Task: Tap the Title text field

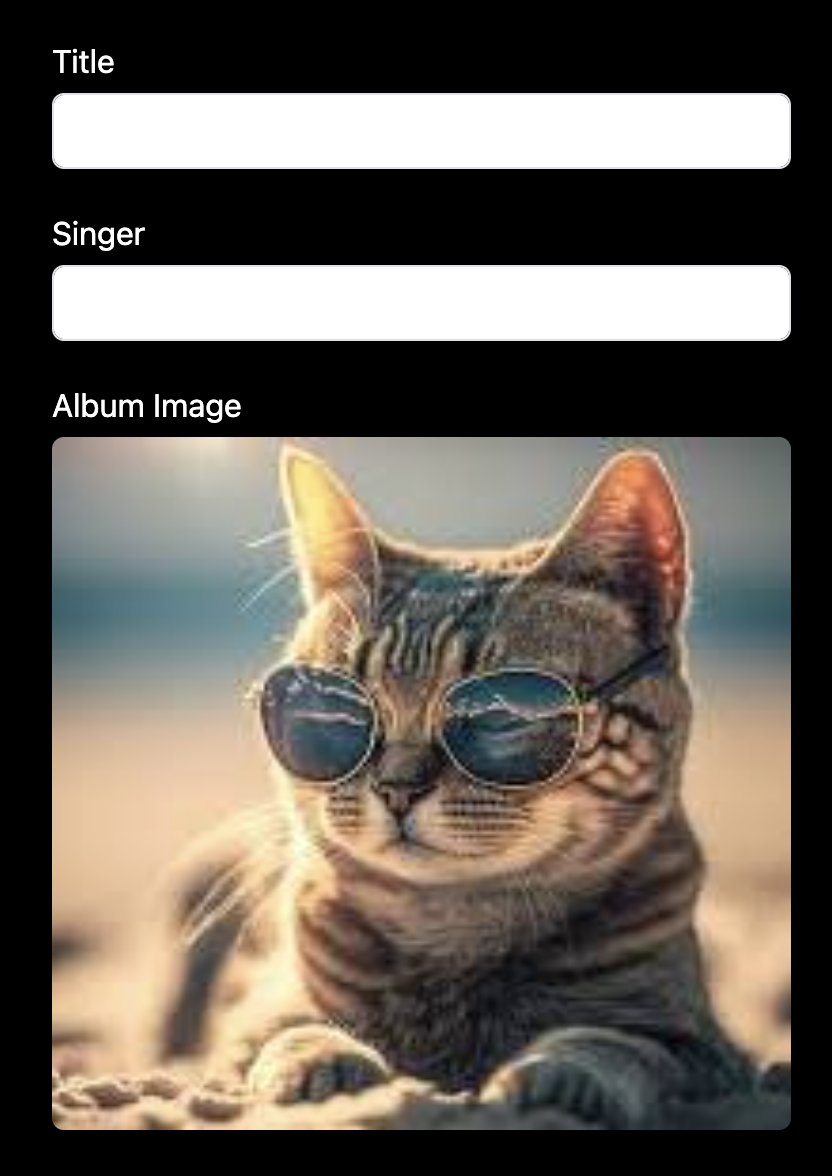Action: tap(421, 131)
